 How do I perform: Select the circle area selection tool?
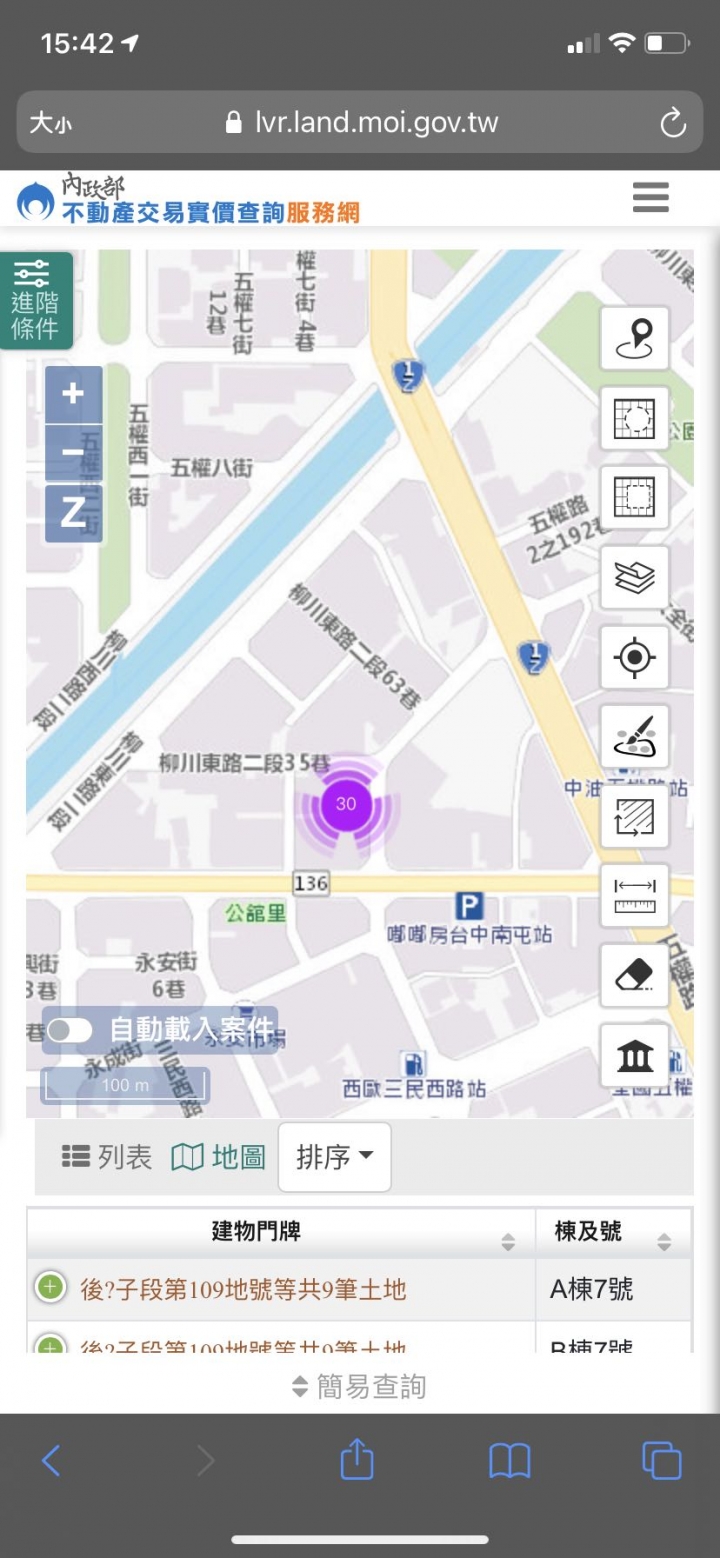pos(634,418)
